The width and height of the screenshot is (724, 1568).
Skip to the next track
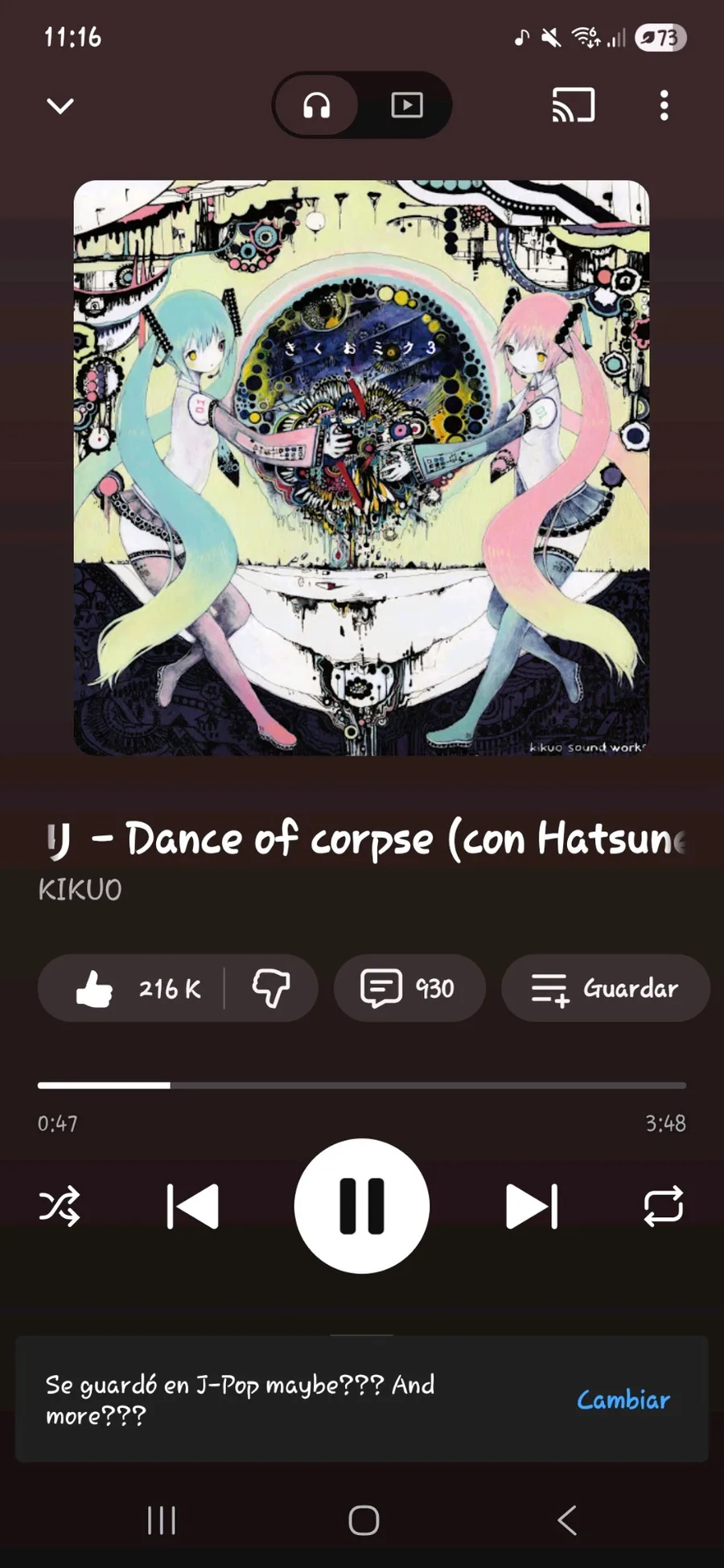coord(531,1206)
